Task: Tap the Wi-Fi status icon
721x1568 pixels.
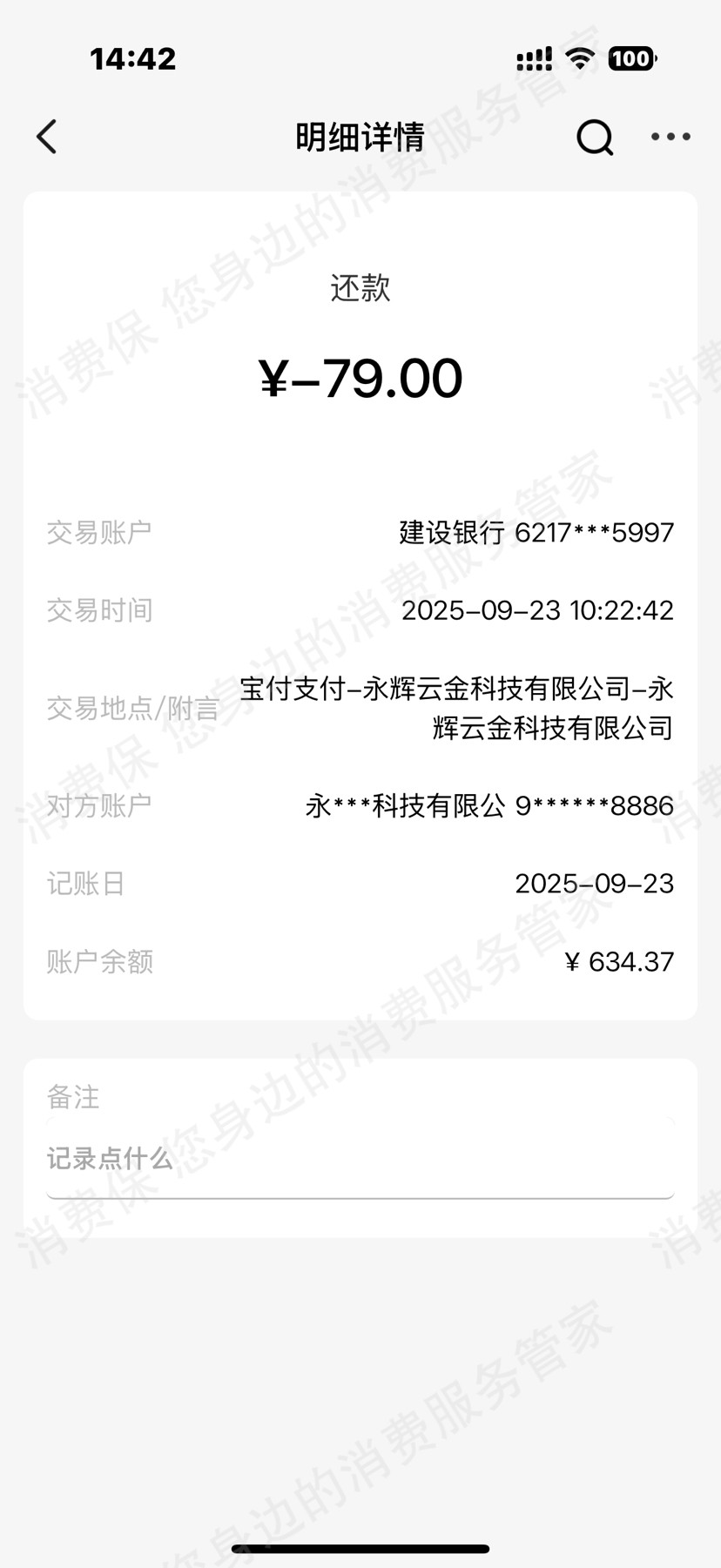Action: (x=580, y=57)
